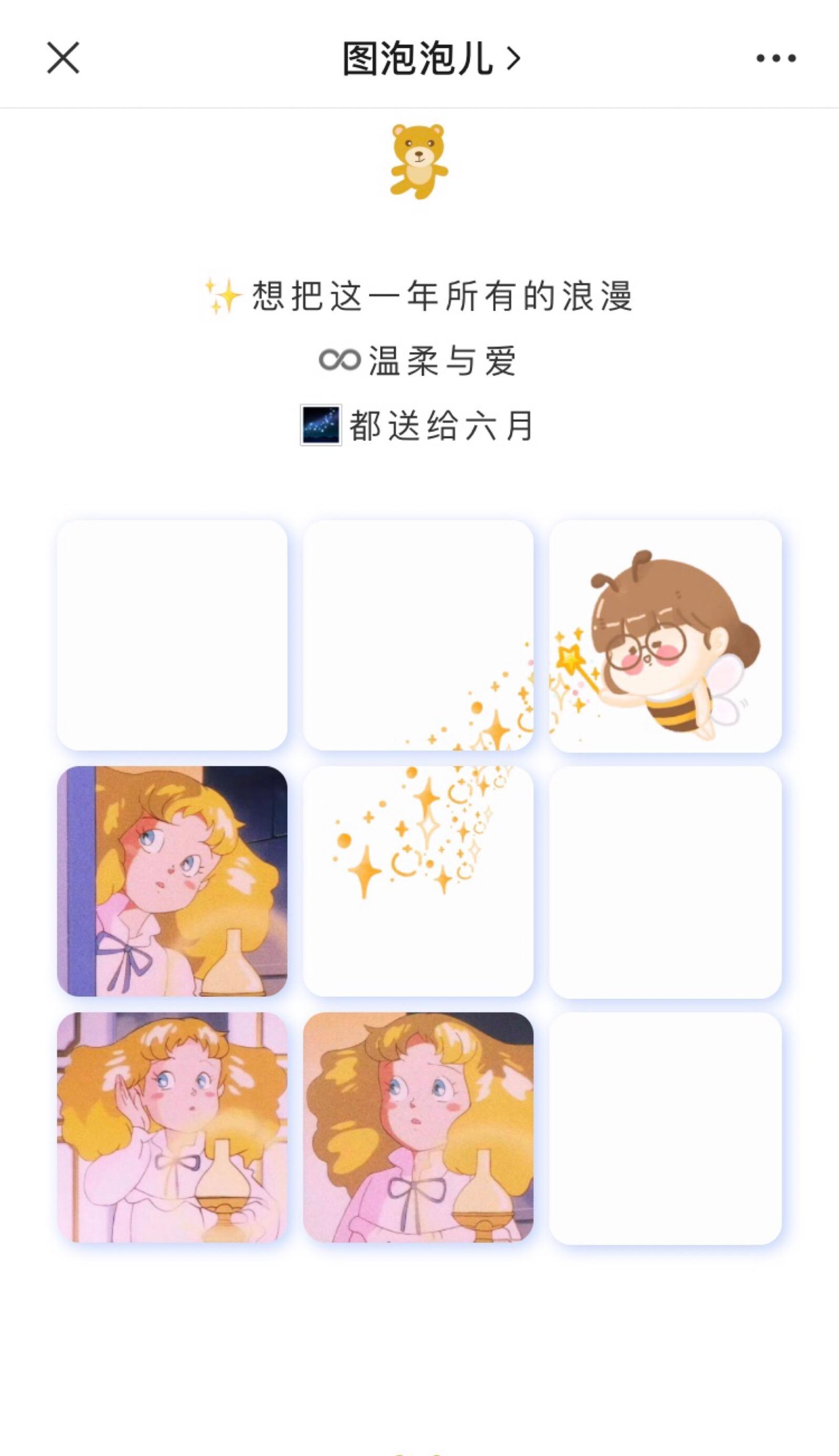Open the girl touching her hair image
The width and height of the screenshot is (839, 1456).
tap(171, 1127)
